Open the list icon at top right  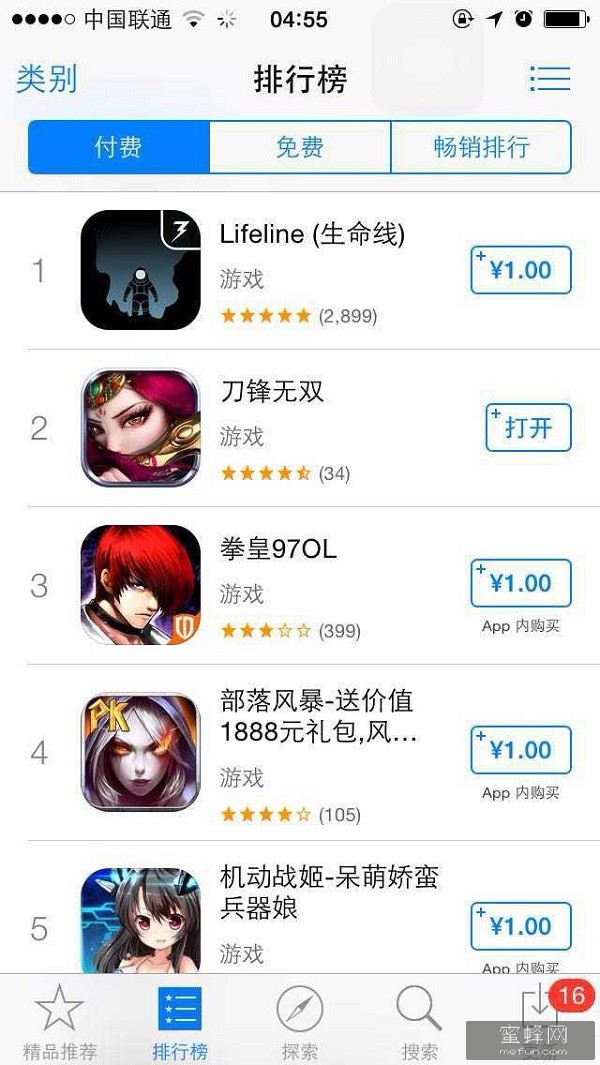549,78
